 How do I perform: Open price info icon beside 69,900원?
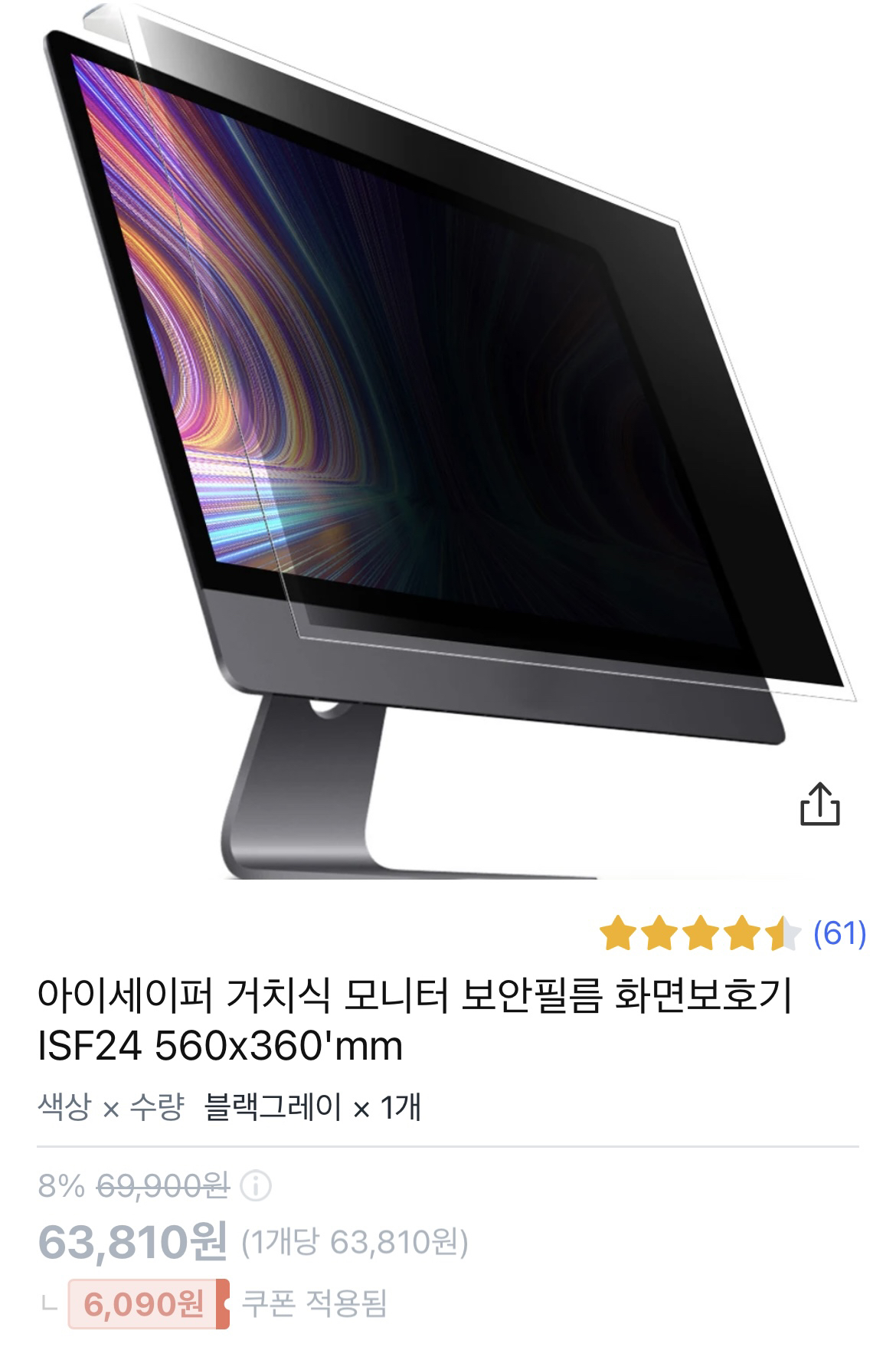[x=256, y=1187]
